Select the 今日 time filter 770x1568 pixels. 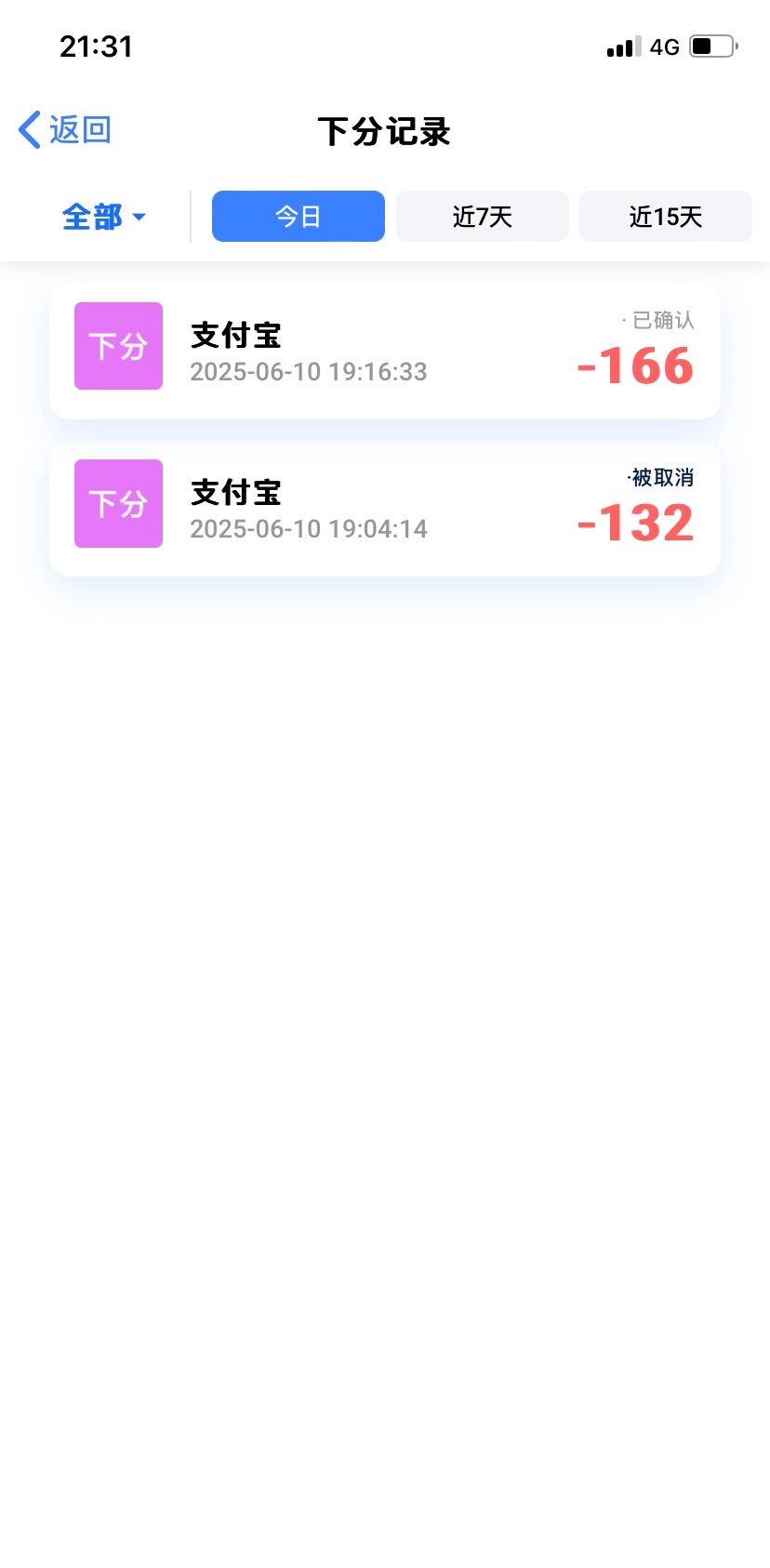pyautogui.click(x=298, y=217)
